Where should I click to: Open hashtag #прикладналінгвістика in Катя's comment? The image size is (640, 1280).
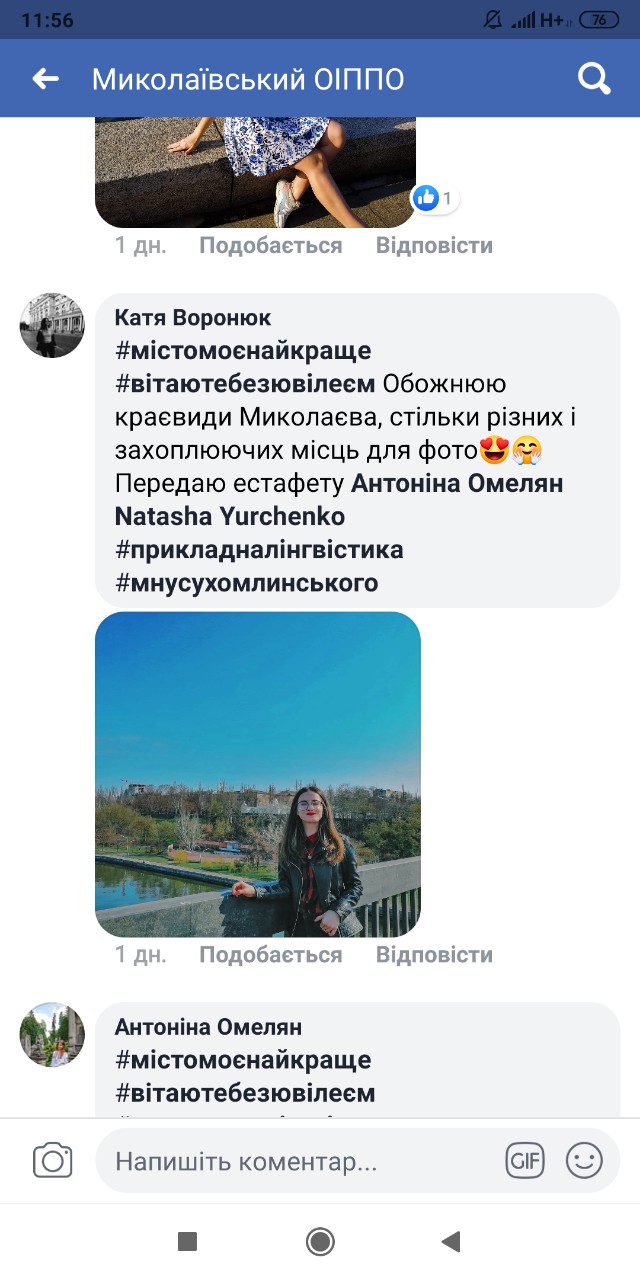(x=259, y=549)
